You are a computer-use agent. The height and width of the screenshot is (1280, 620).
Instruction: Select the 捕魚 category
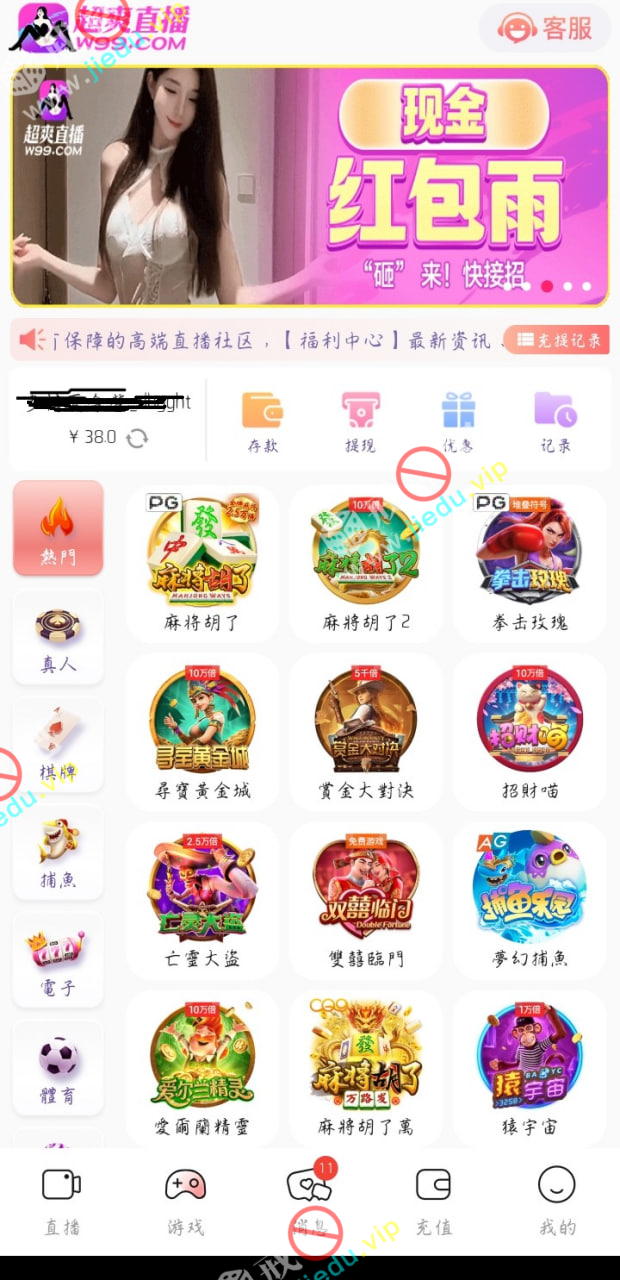coord(58,853)
